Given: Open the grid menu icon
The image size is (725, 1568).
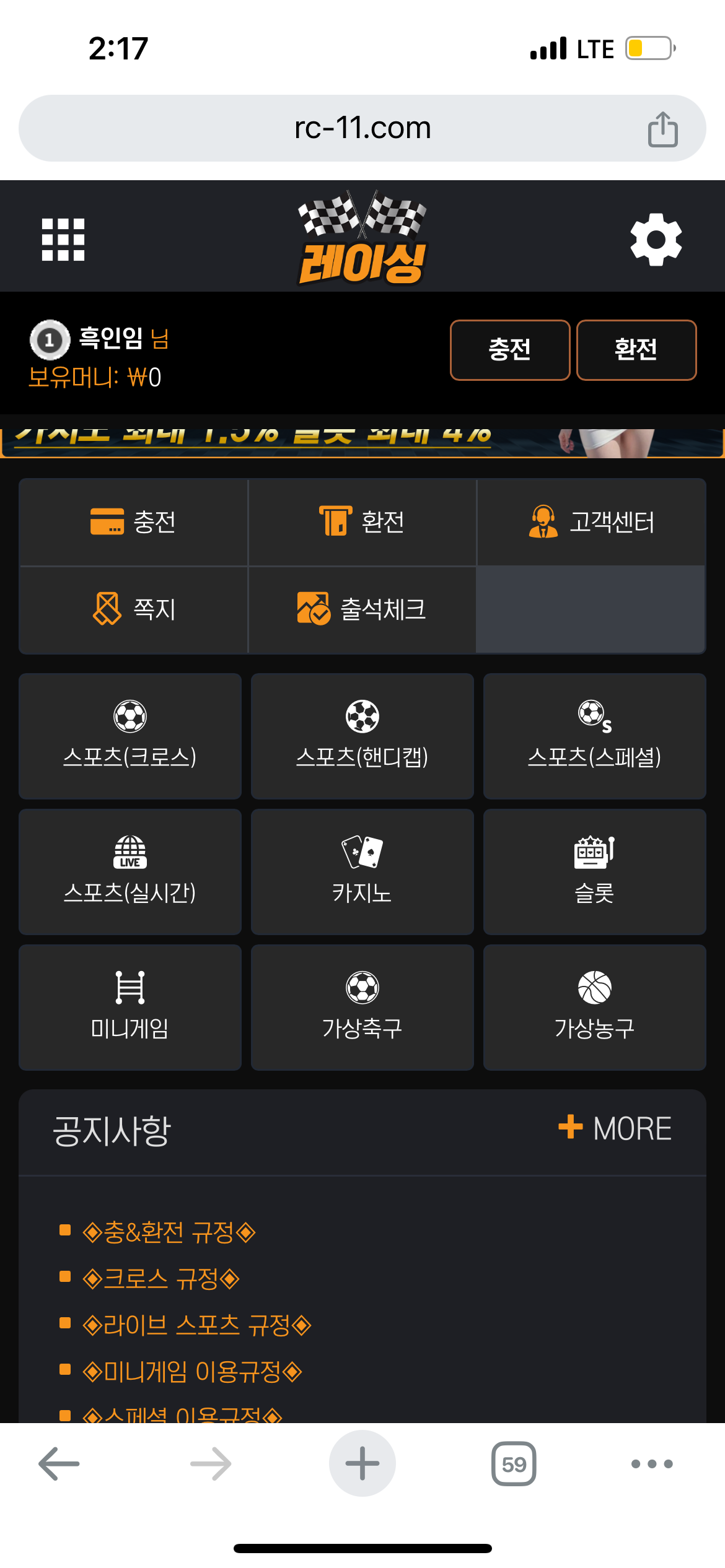Looking at the screenshot, I should click(x=63, y=239).
